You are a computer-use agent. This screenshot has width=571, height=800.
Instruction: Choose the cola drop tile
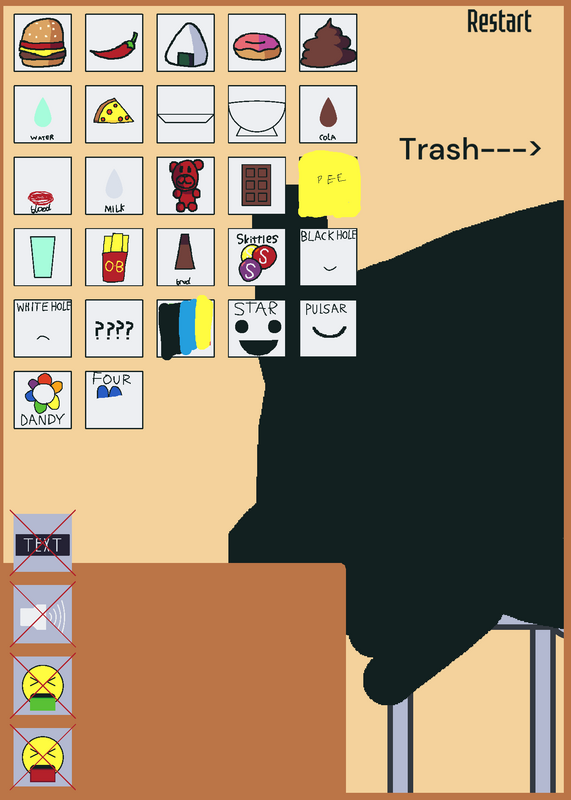point(328,114)
